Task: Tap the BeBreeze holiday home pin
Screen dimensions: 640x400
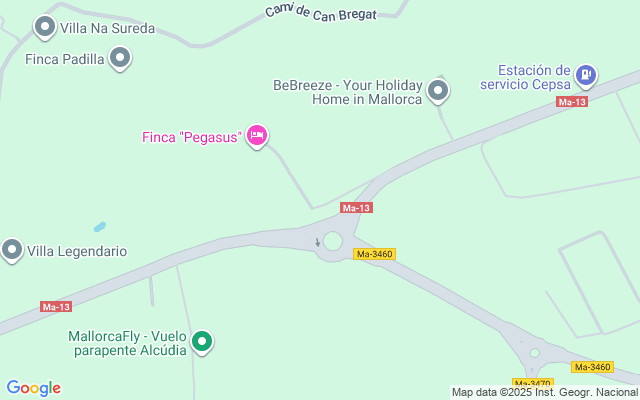Action: point(438,92)
